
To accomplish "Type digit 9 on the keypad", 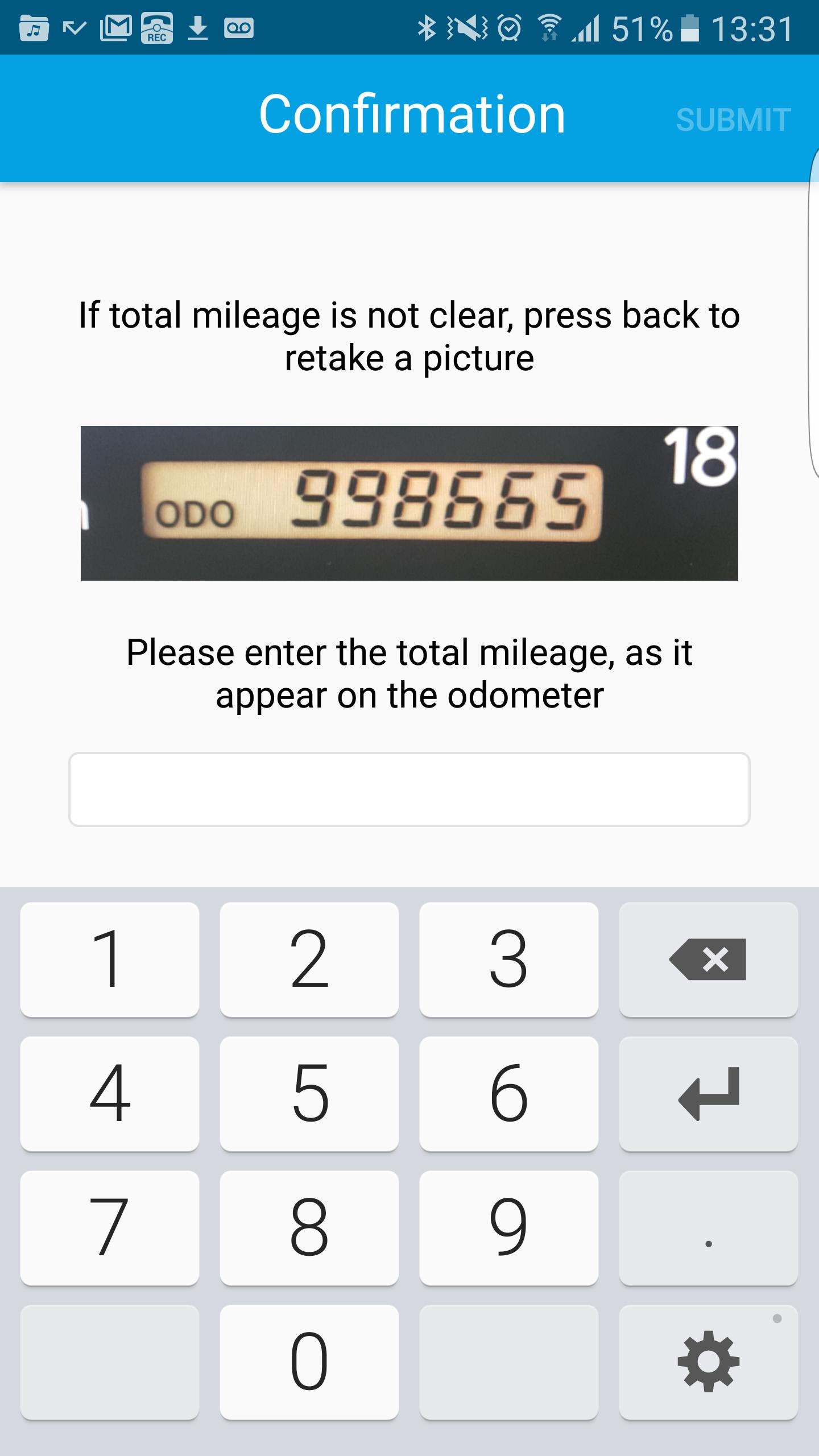I will [508, 1227].
